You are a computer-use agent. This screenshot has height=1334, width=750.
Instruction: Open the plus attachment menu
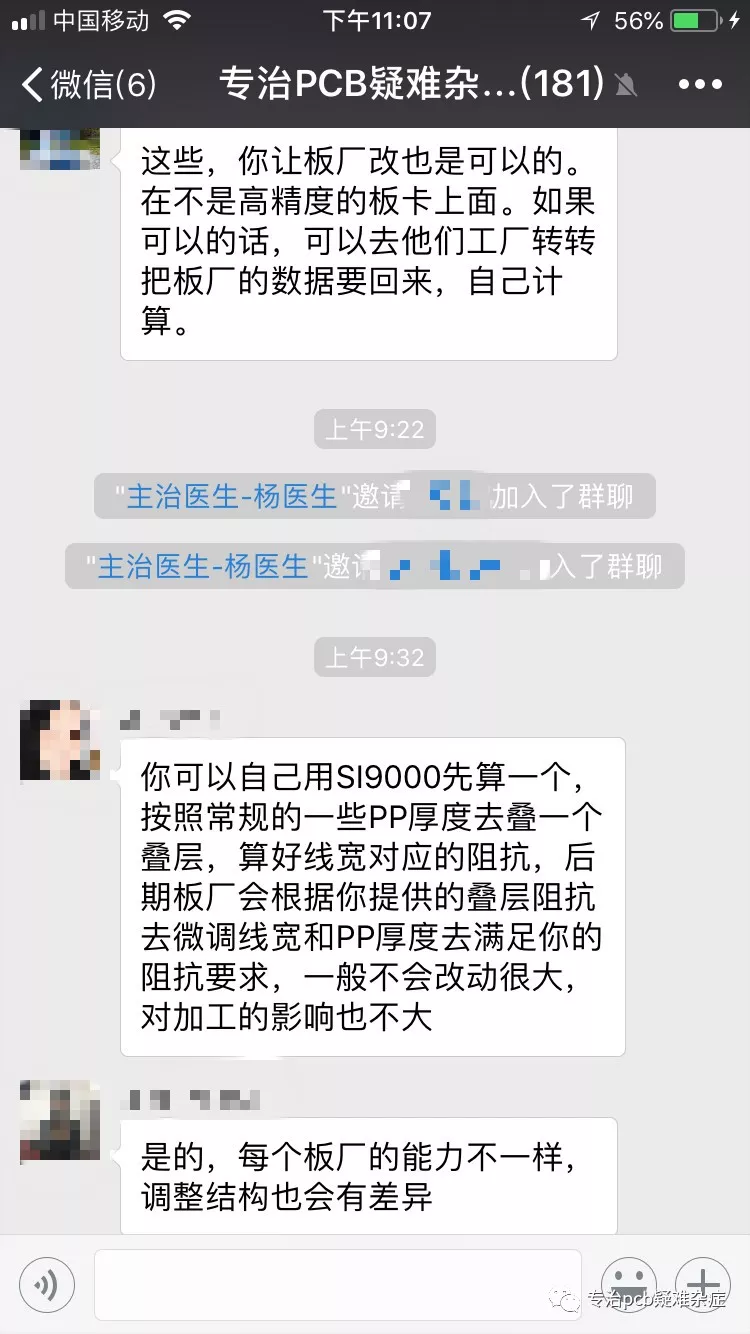(703, 1284)
